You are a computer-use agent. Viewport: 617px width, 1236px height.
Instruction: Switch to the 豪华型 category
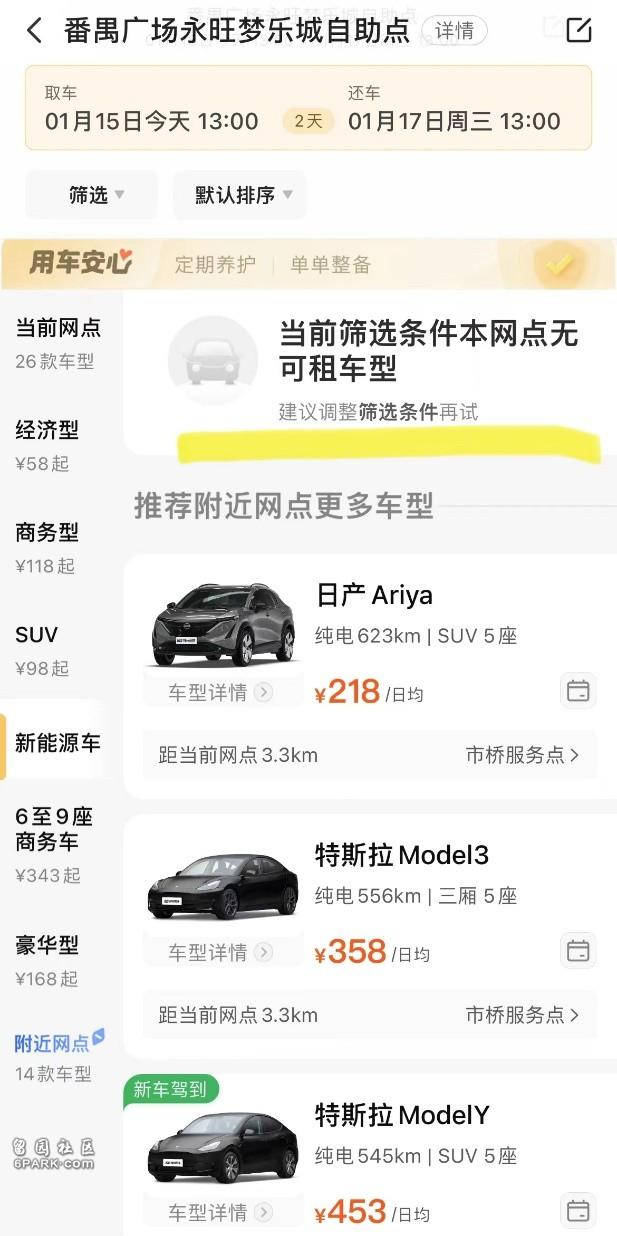click(47, 959)
